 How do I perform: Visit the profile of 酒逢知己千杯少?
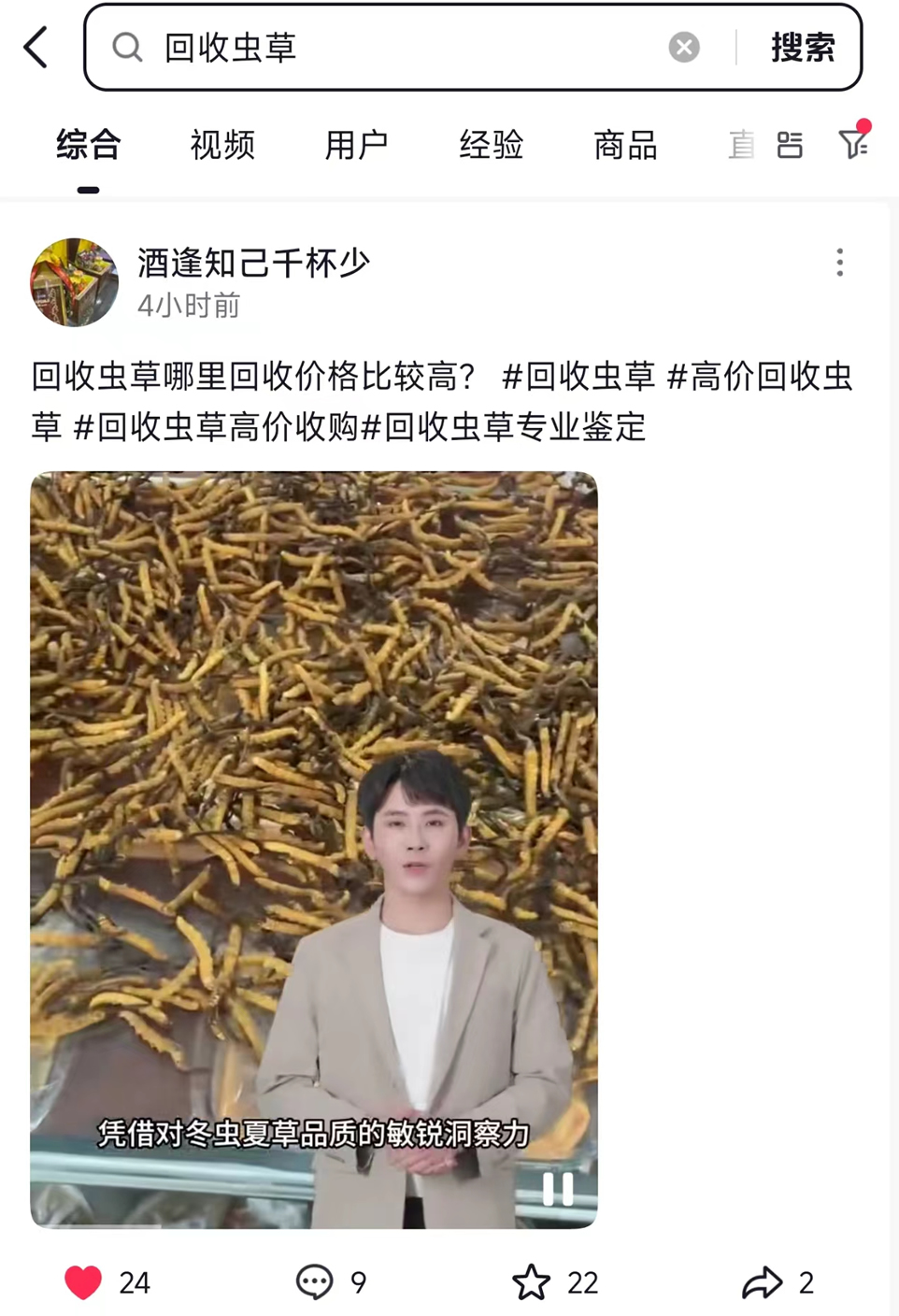click(253, 264)
